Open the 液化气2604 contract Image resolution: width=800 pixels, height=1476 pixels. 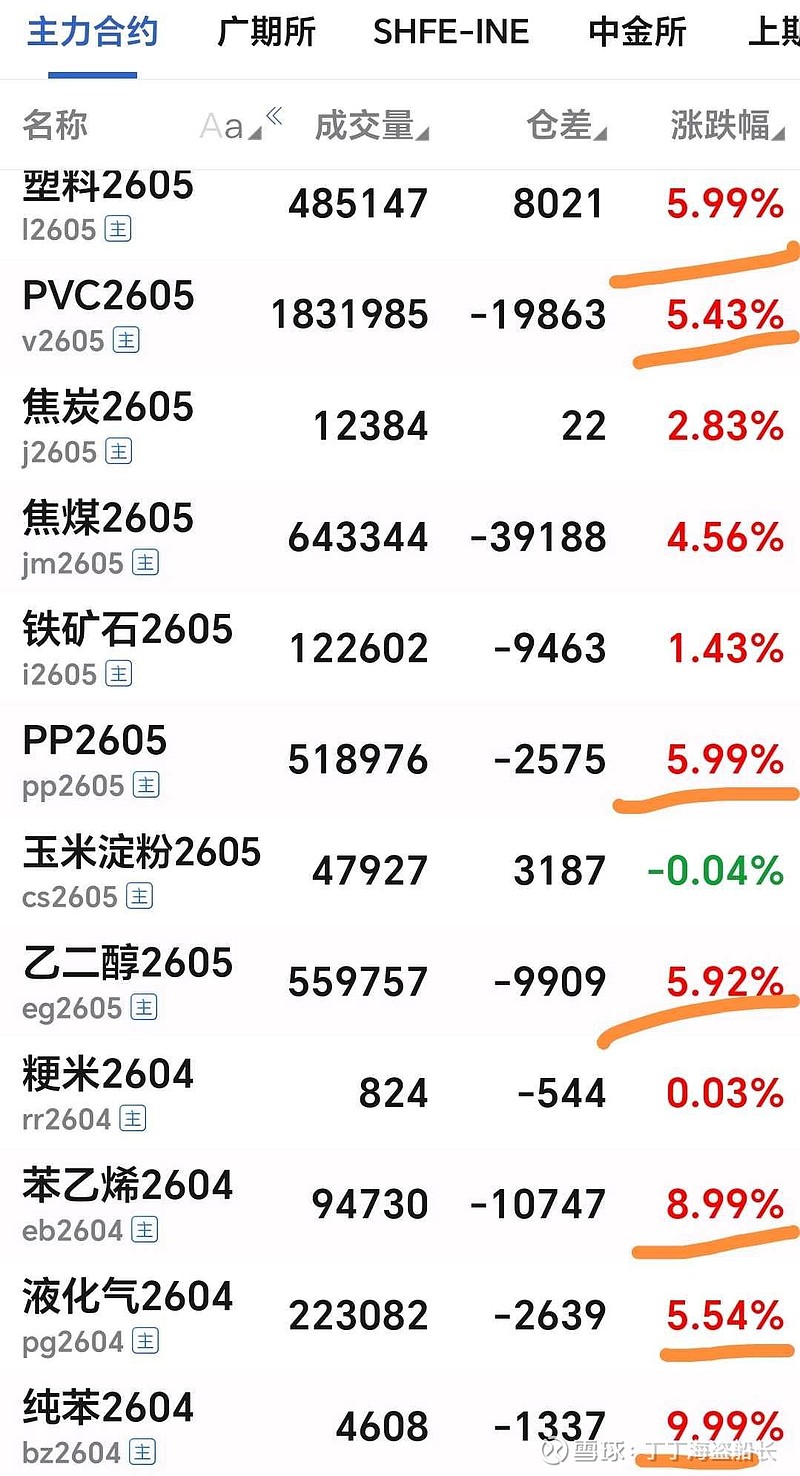400,1315
